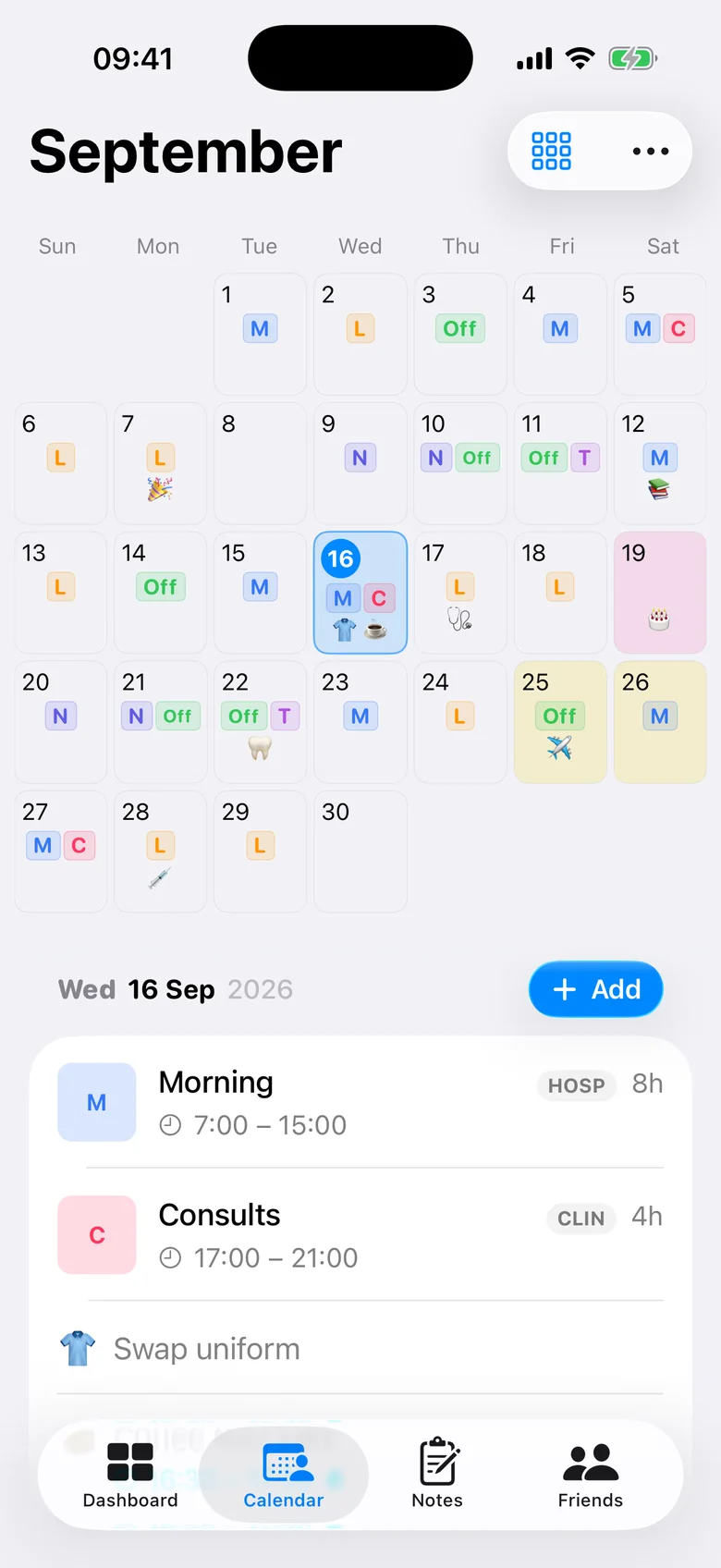Image resolution: width=721 pixels, height=1568 pixels.
Task: Select September 10 with N and Off
Action: click(x=460, y=463)
